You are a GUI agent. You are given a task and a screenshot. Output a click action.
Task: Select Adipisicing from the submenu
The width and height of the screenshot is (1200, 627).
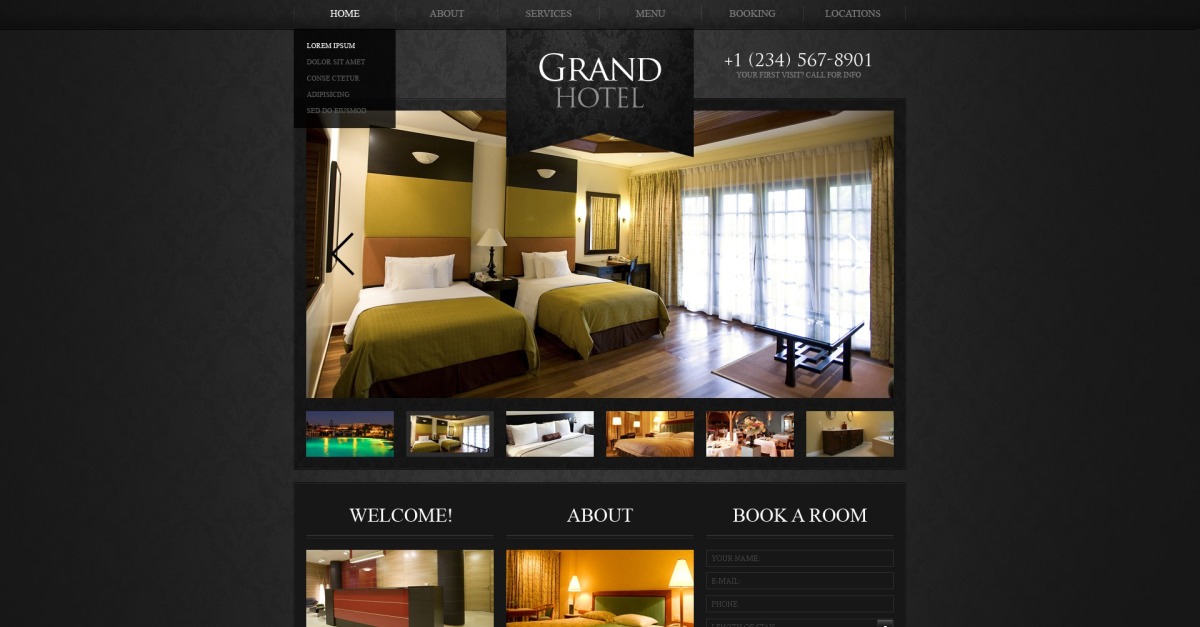[328, 94]
